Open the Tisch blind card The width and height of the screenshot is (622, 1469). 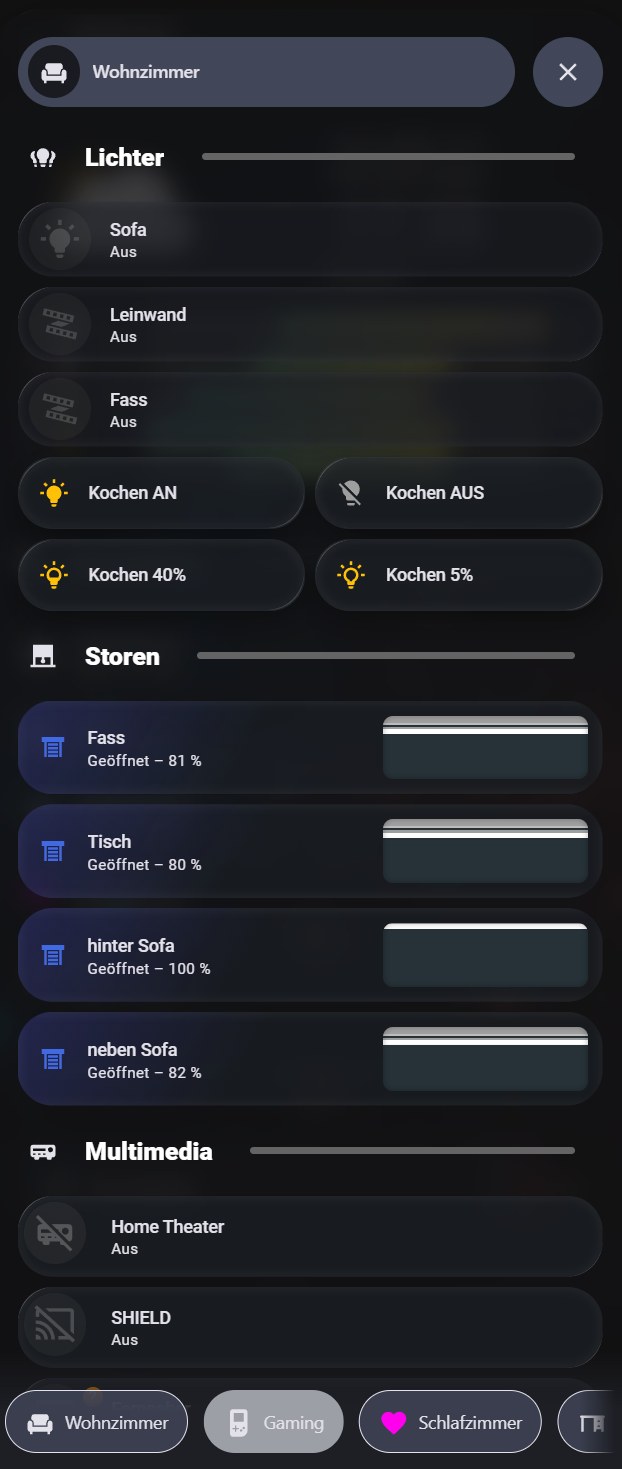click(200, 852)
